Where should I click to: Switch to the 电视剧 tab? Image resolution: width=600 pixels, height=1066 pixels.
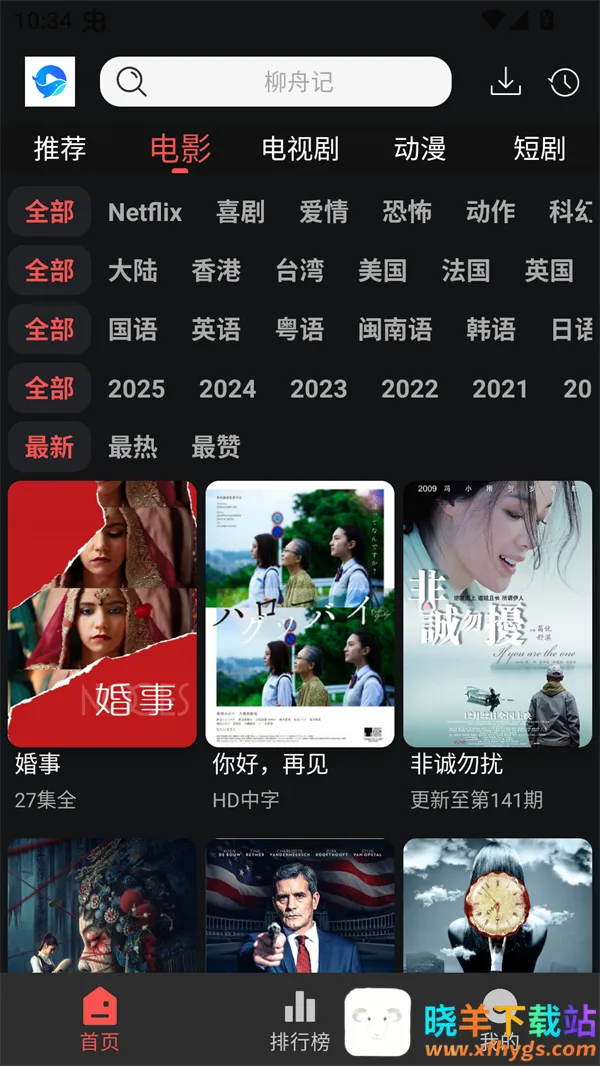pyautogui.click(x=300, y=149)
